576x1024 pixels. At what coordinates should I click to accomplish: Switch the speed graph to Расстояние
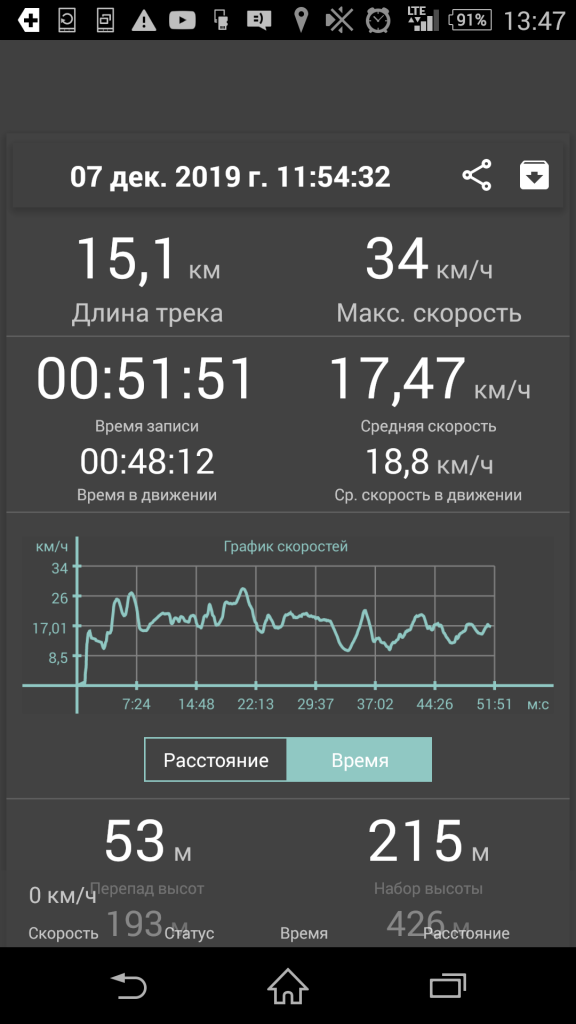(x=216, y=760)
